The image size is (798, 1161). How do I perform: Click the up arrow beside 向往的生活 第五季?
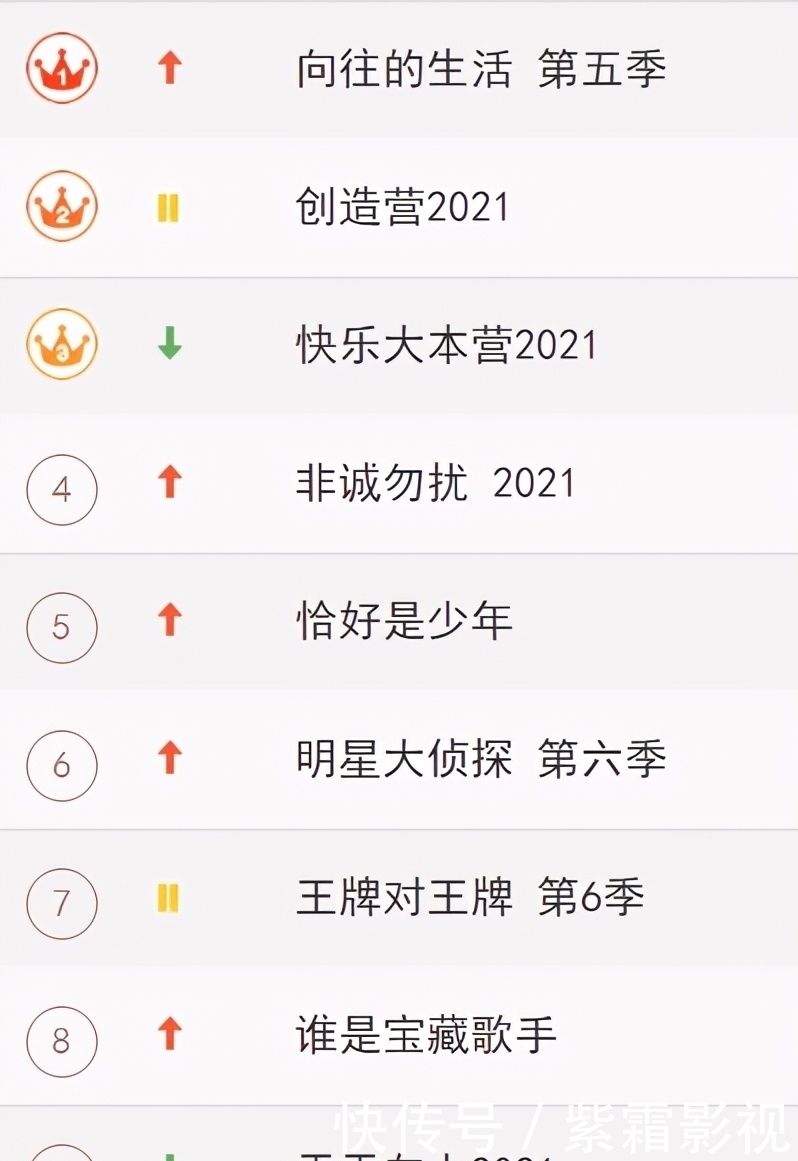(x=170, y=67)
